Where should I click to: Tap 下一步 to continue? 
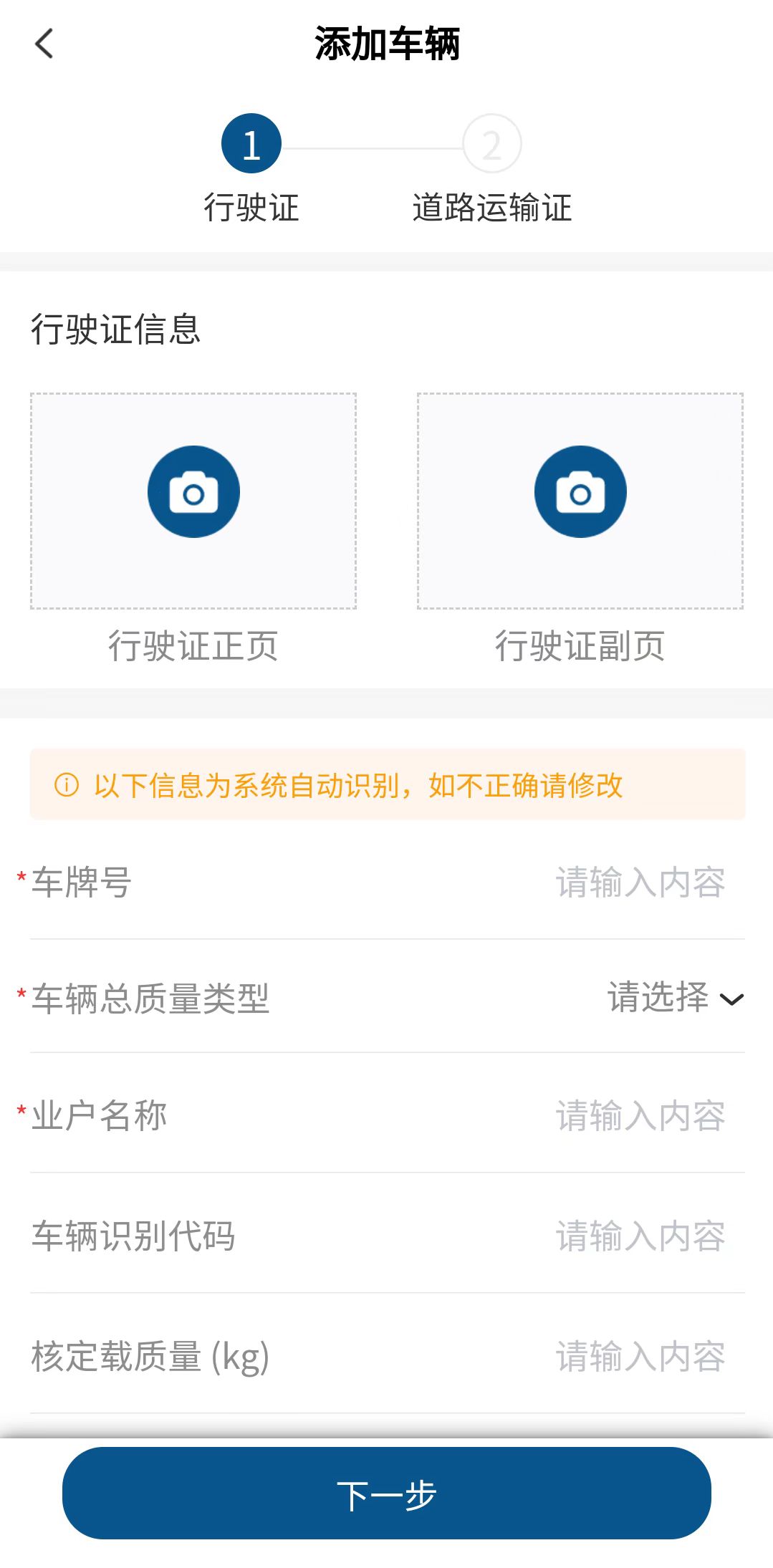click(x=387, y=1494)
